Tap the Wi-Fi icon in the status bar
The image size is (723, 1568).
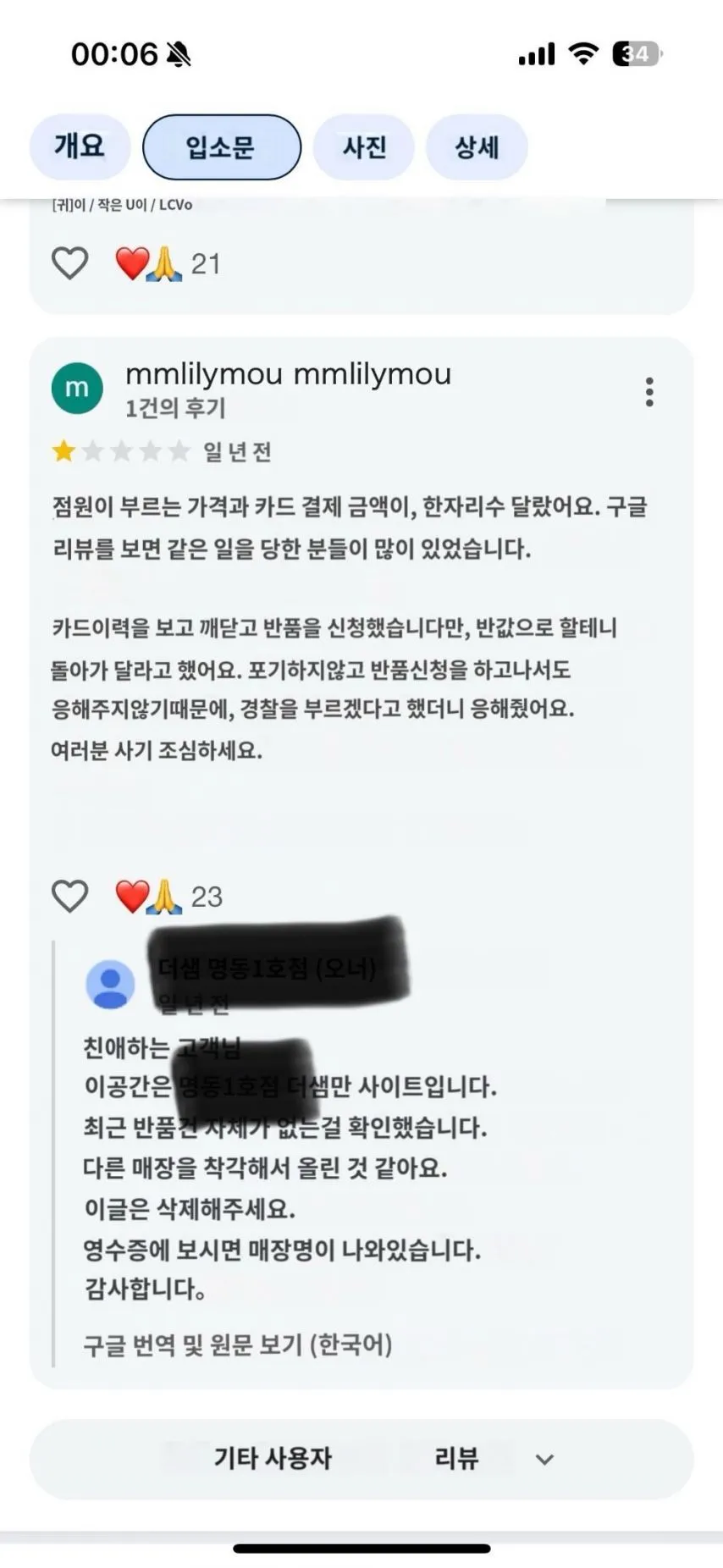tap(581, 52)
